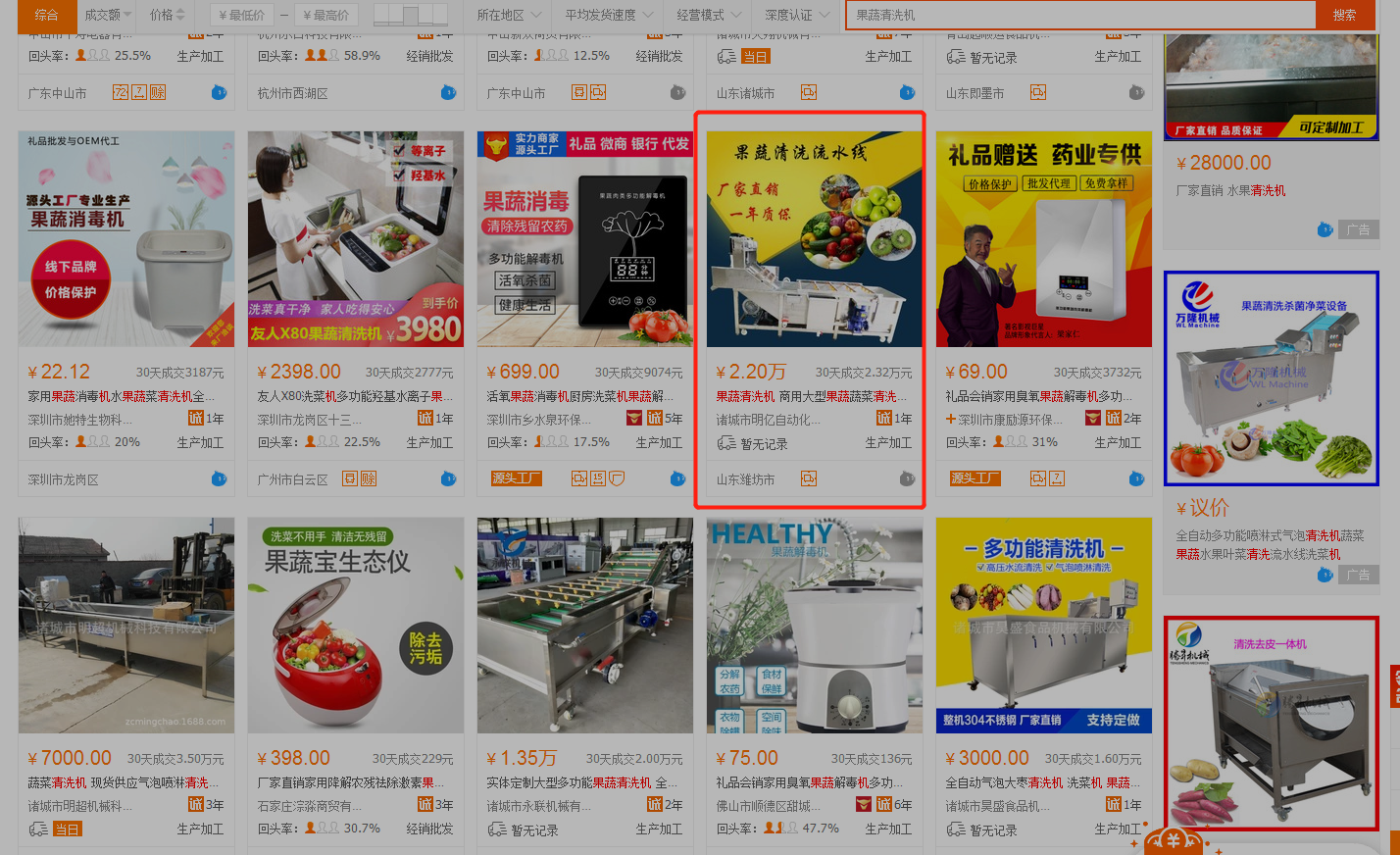
Task: Open 诸城市明亿自动化 supplier link
Action: 764,420
